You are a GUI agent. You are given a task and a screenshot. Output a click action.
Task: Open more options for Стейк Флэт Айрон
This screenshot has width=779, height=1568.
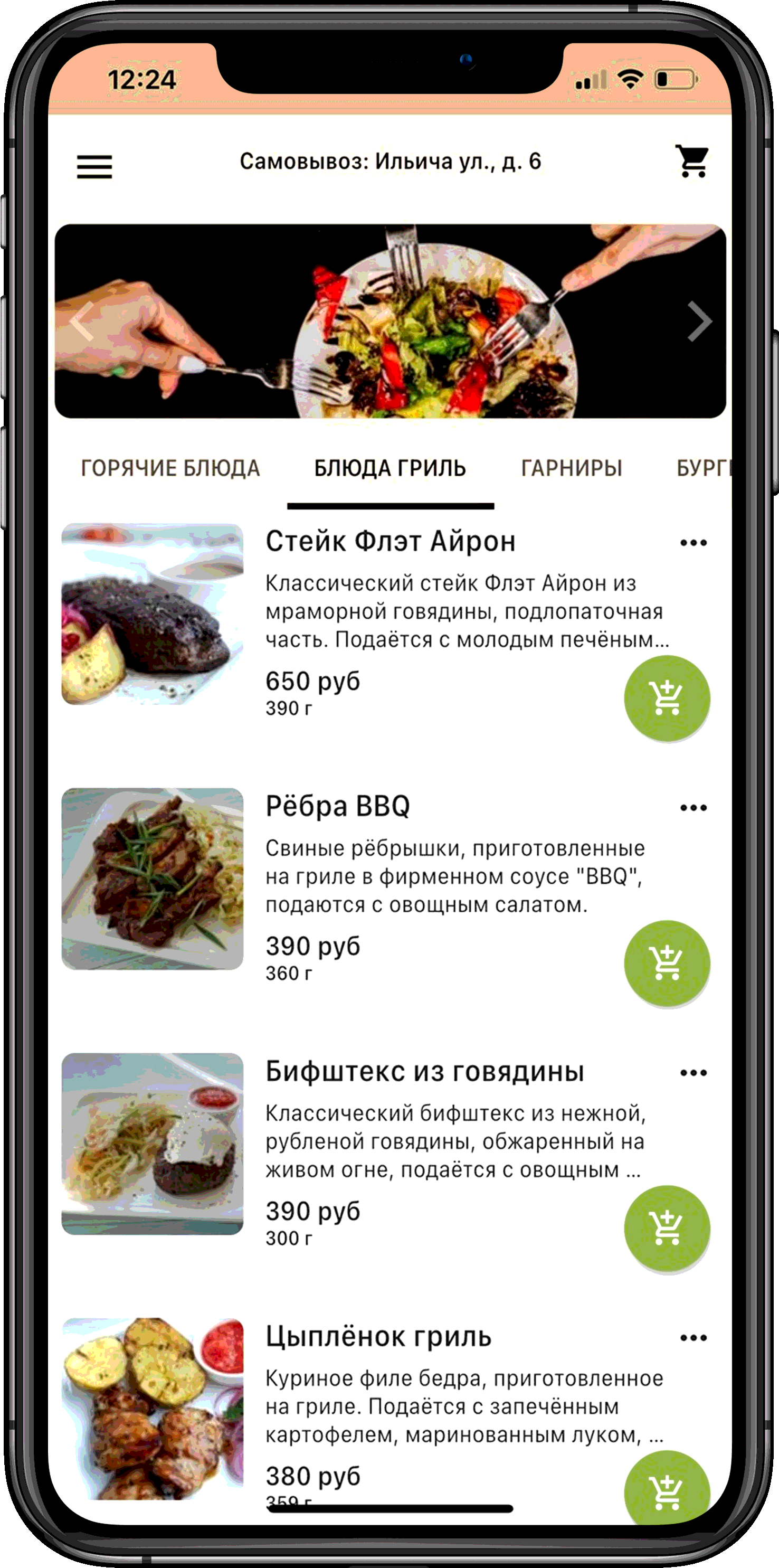(693, 542)
